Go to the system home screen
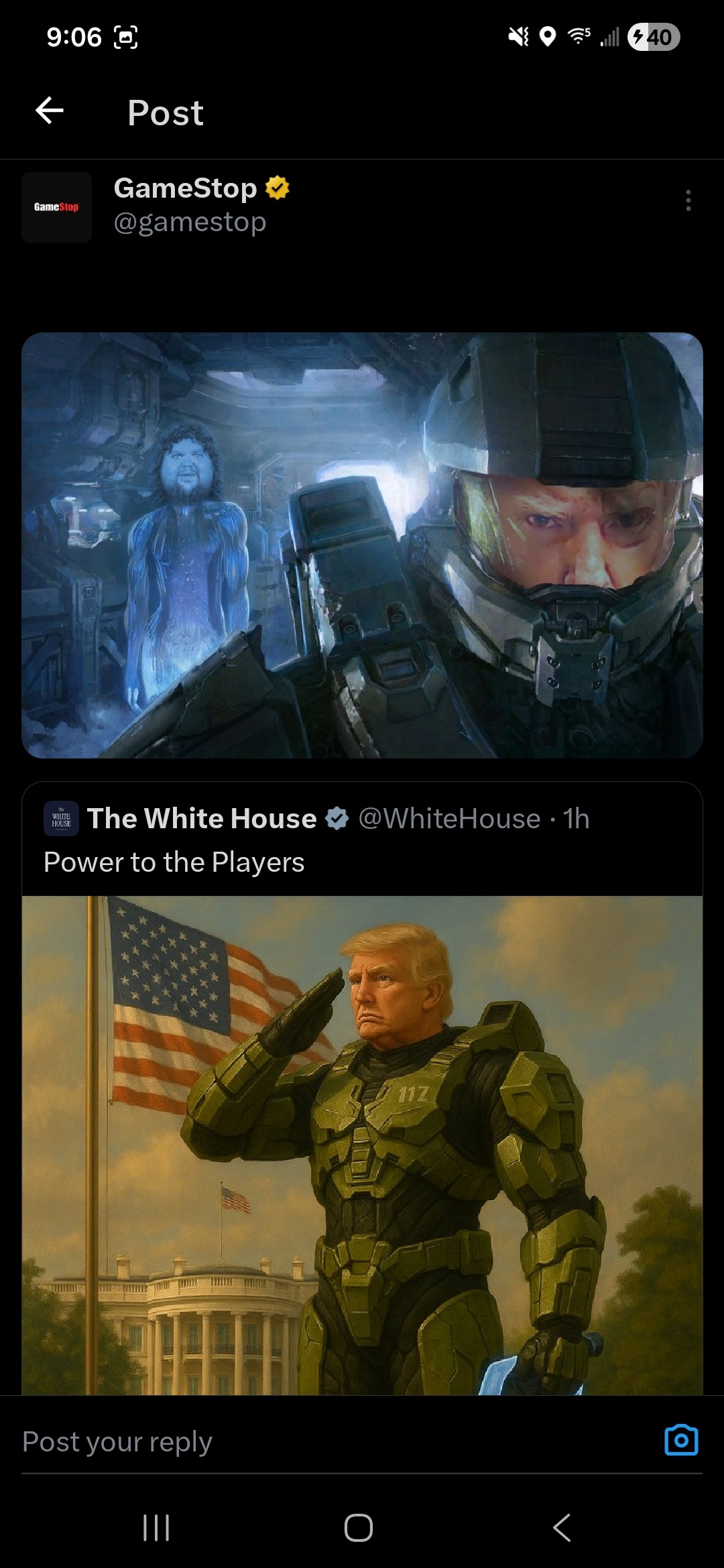This screenshot has width=724, height=1568. point(359,1528)
